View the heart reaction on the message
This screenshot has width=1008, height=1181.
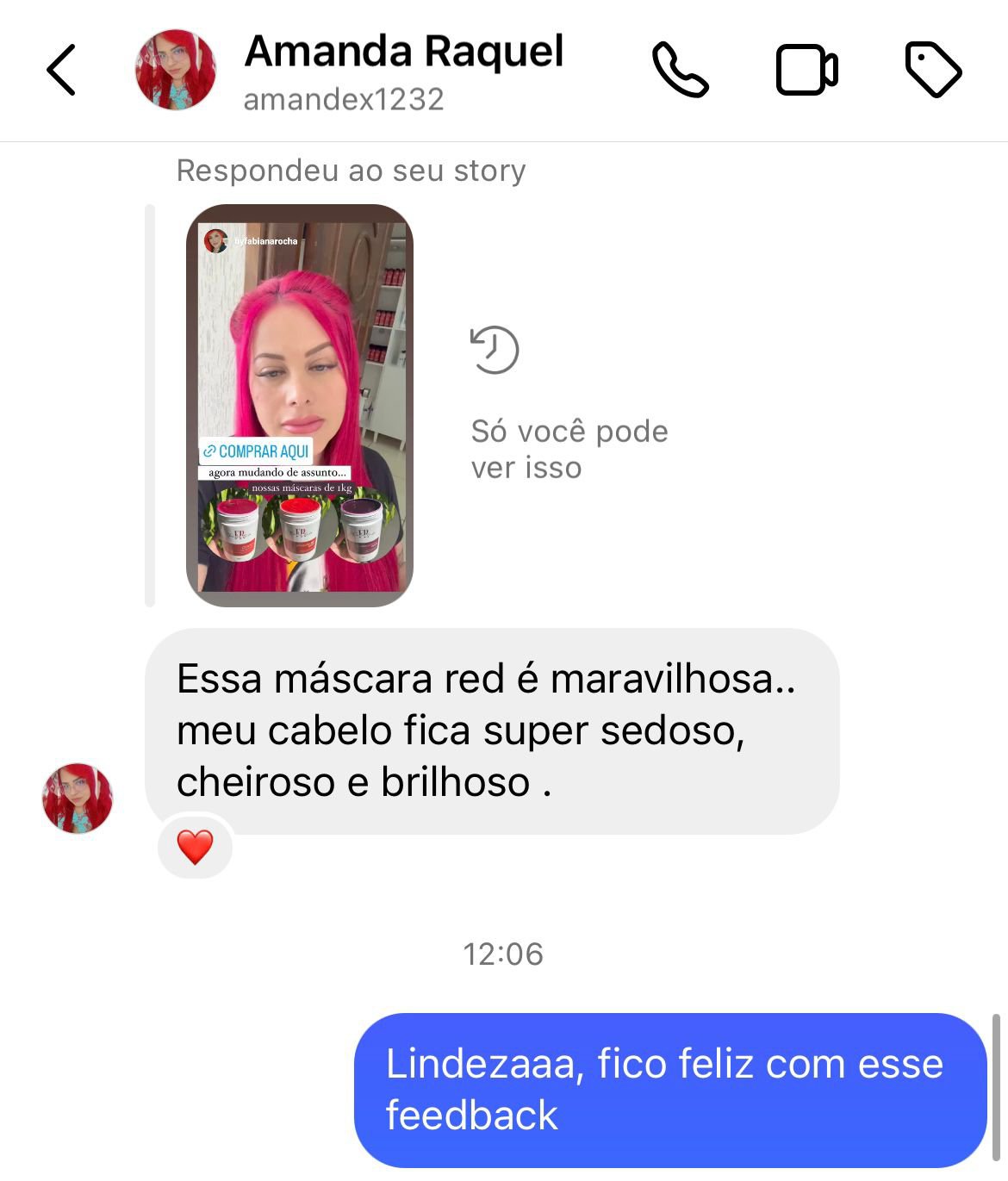pyautogui.click(x=196, y=847)
